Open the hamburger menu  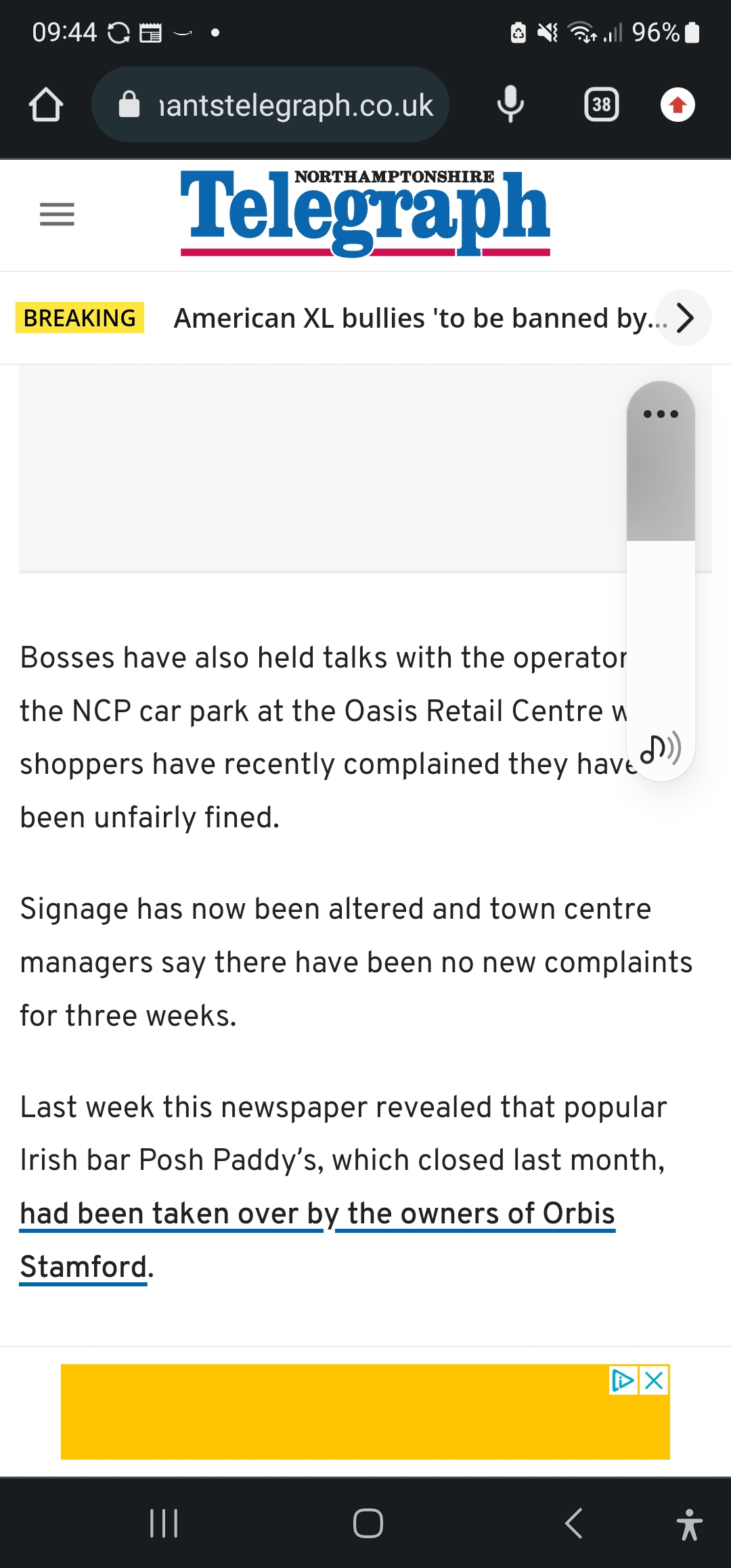57,214
